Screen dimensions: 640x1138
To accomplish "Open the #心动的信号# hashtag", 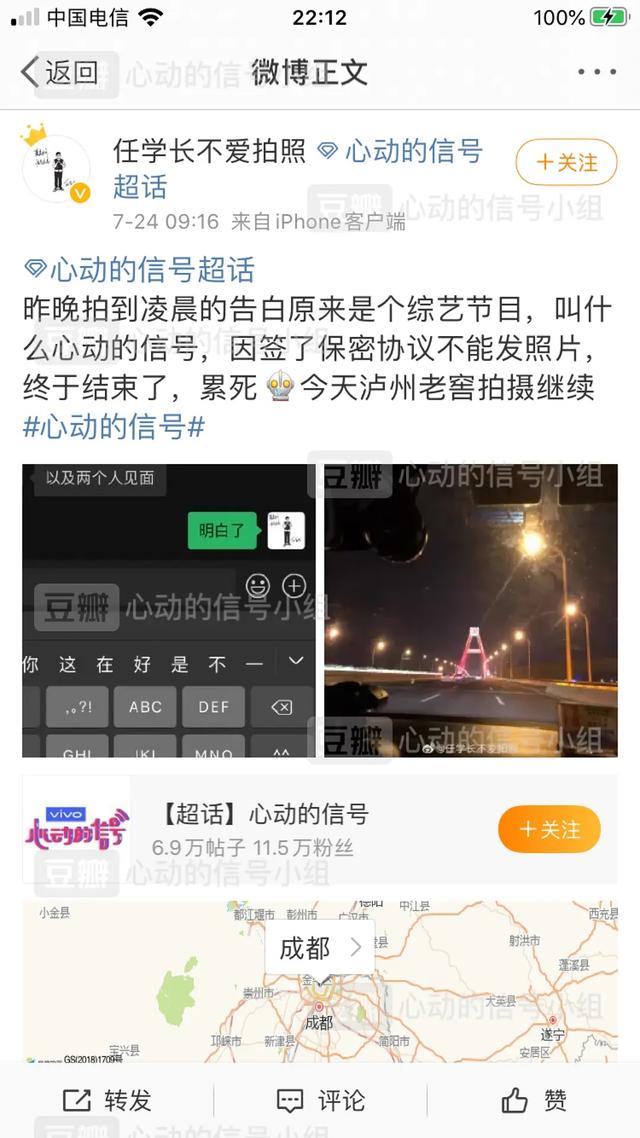I will pyautogui.click(x=114, y=426).
